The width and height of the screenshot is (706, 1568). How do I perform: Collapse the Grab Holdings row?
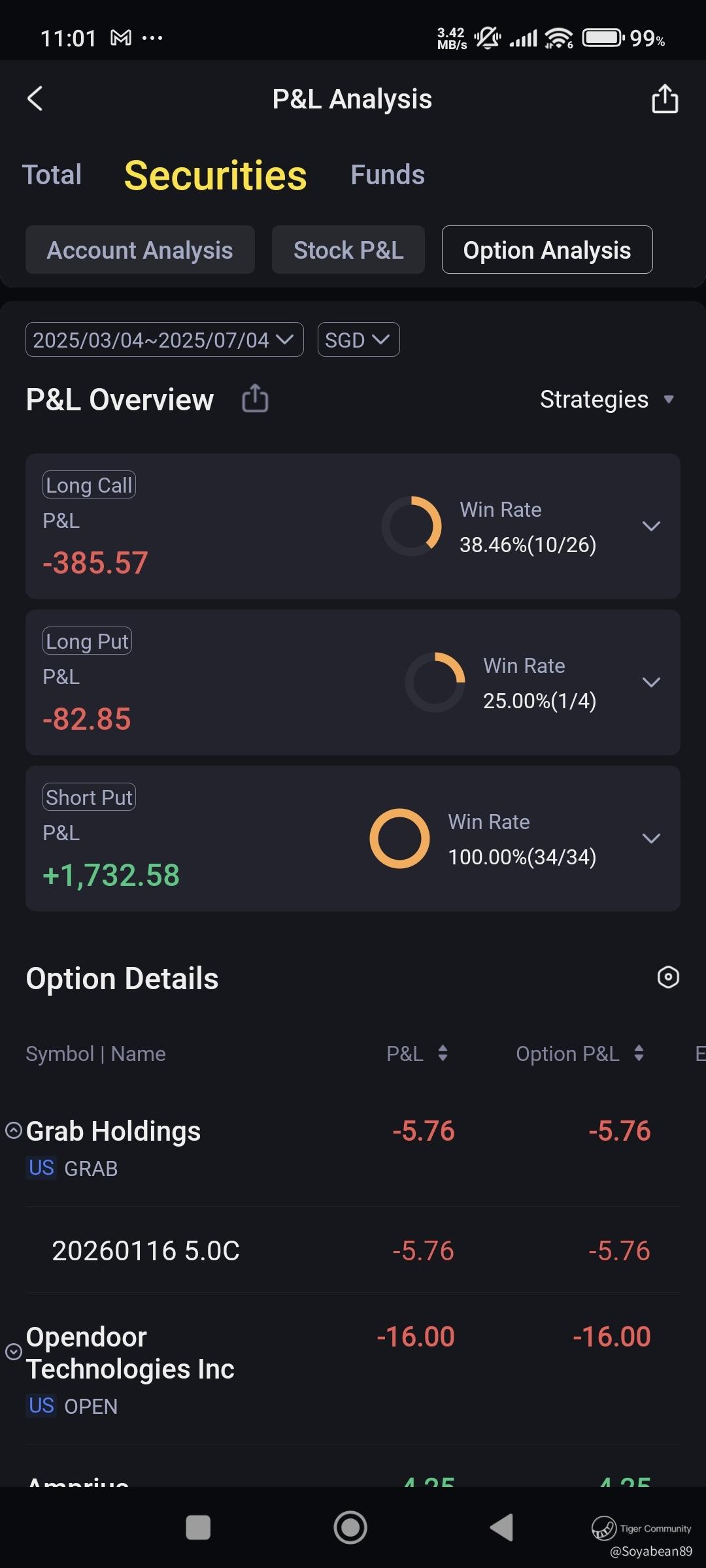(14, 1130)
